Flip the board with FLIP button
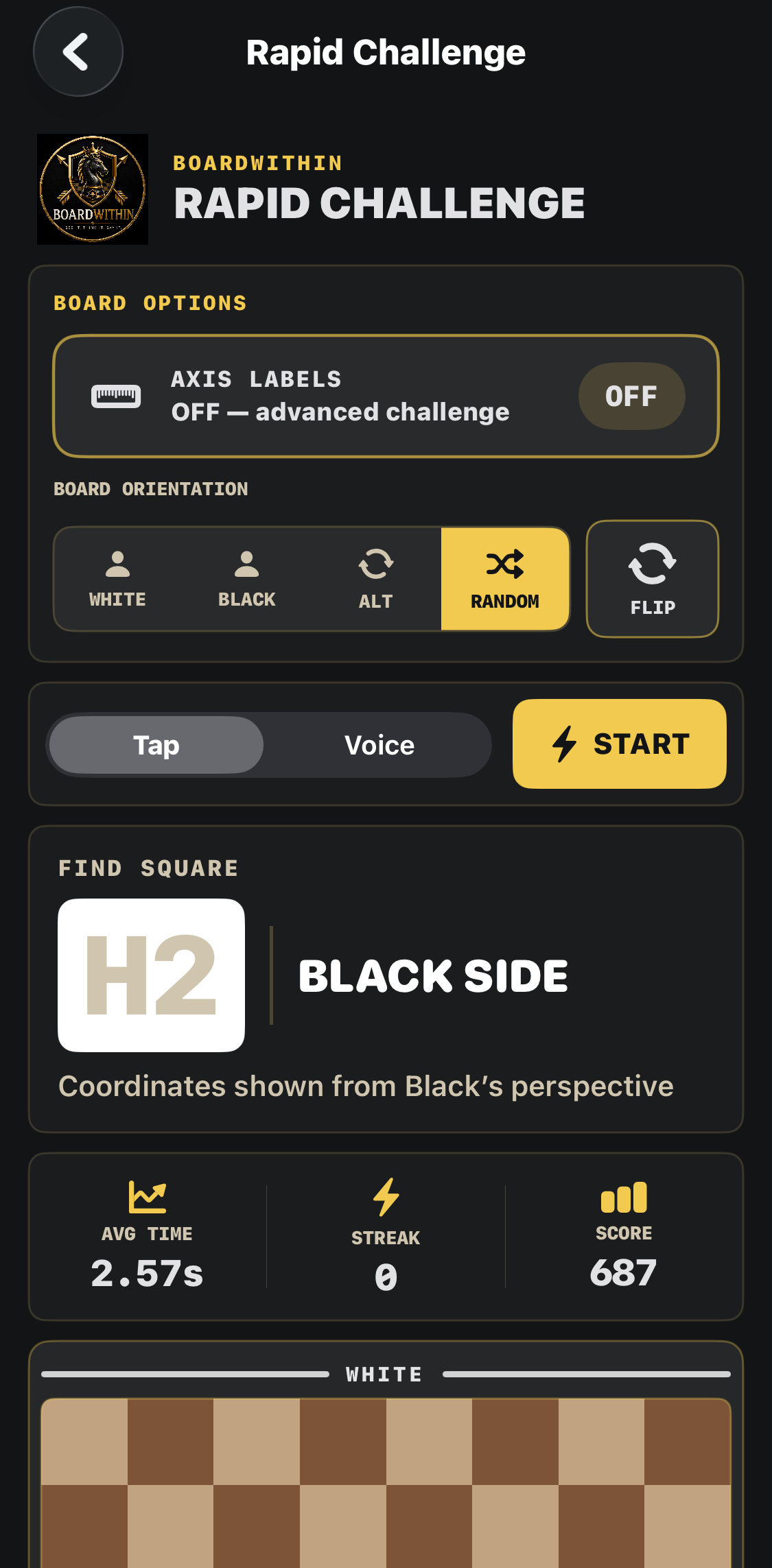 (x=653, y=579)
